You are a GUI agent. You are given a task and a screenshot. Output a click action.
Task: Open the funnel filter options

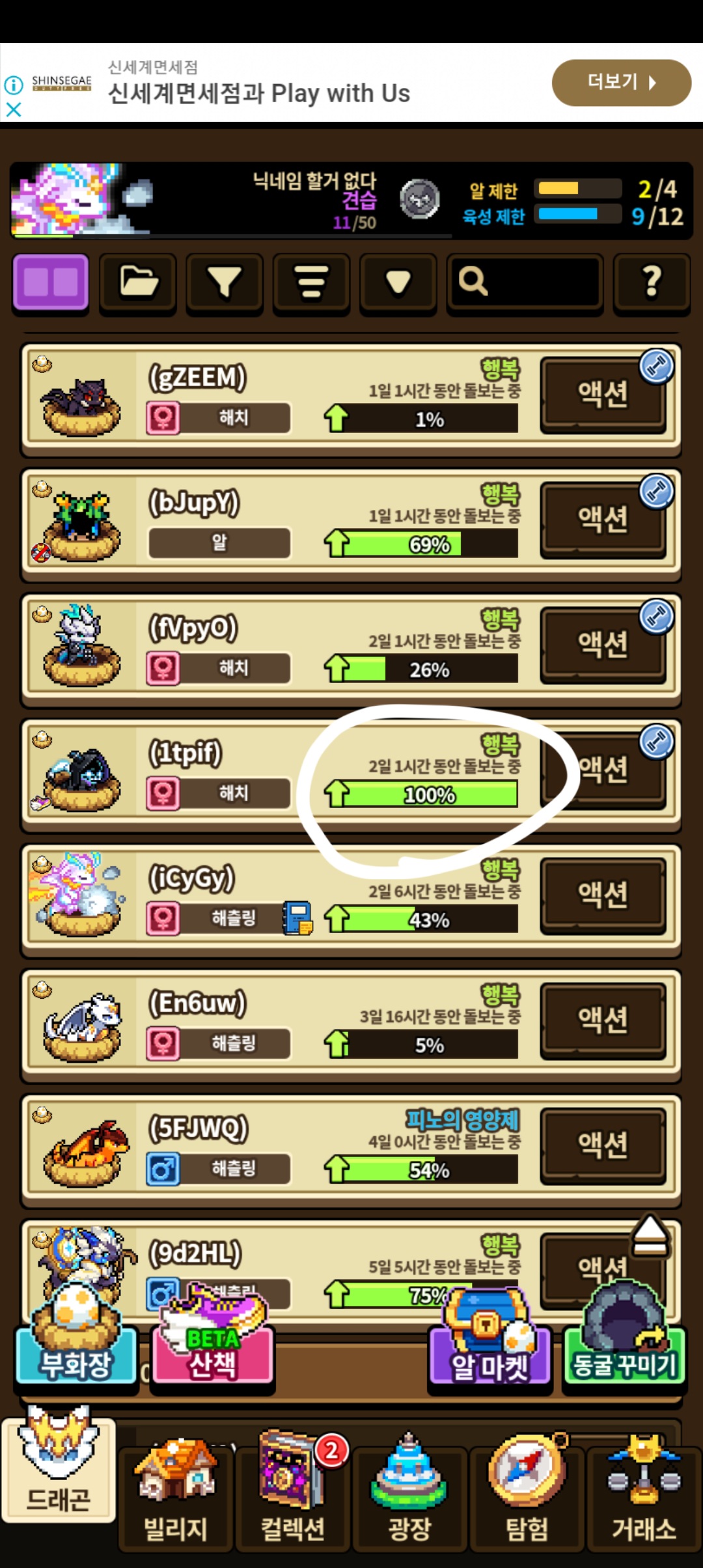pos(225,282)
